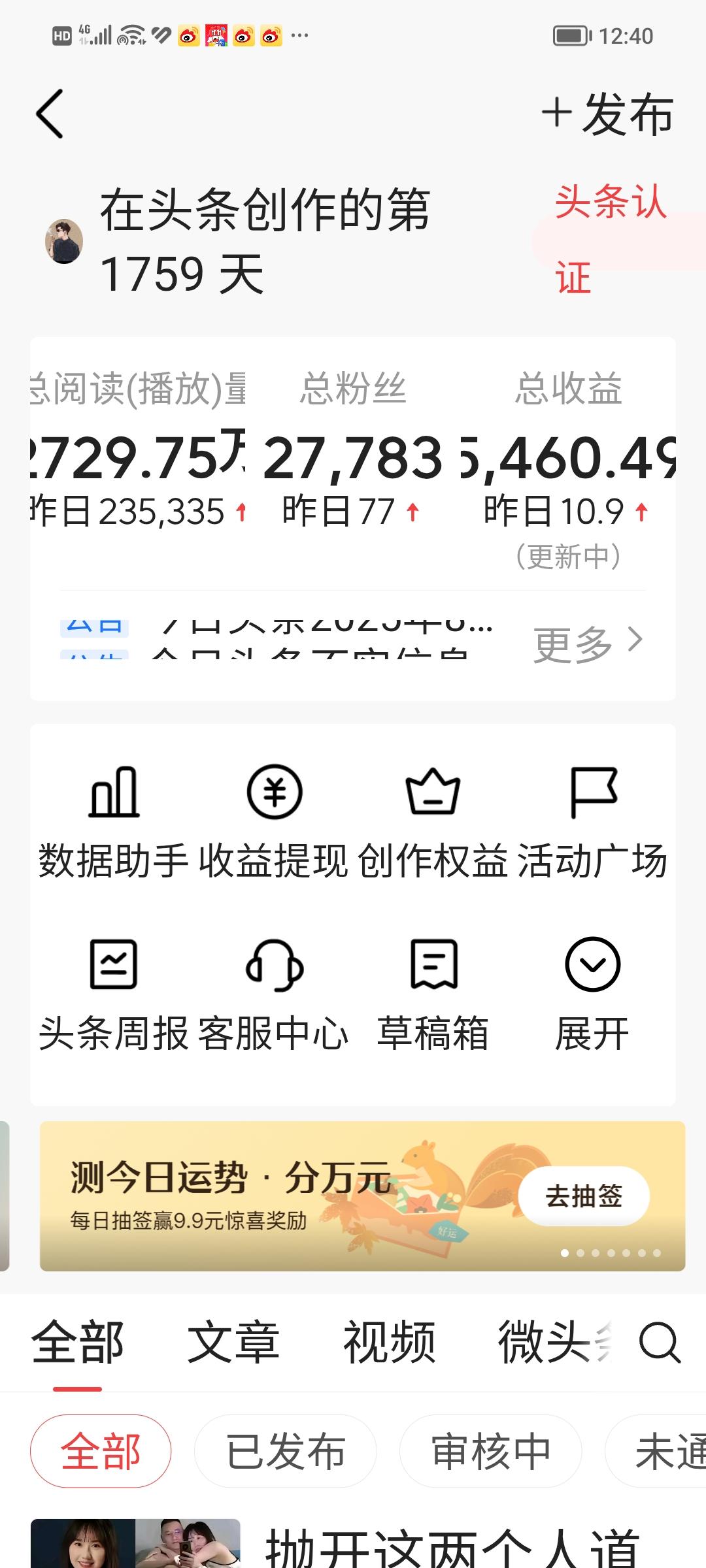Choose the 全部 status filter chip

tap(101, 1450)
